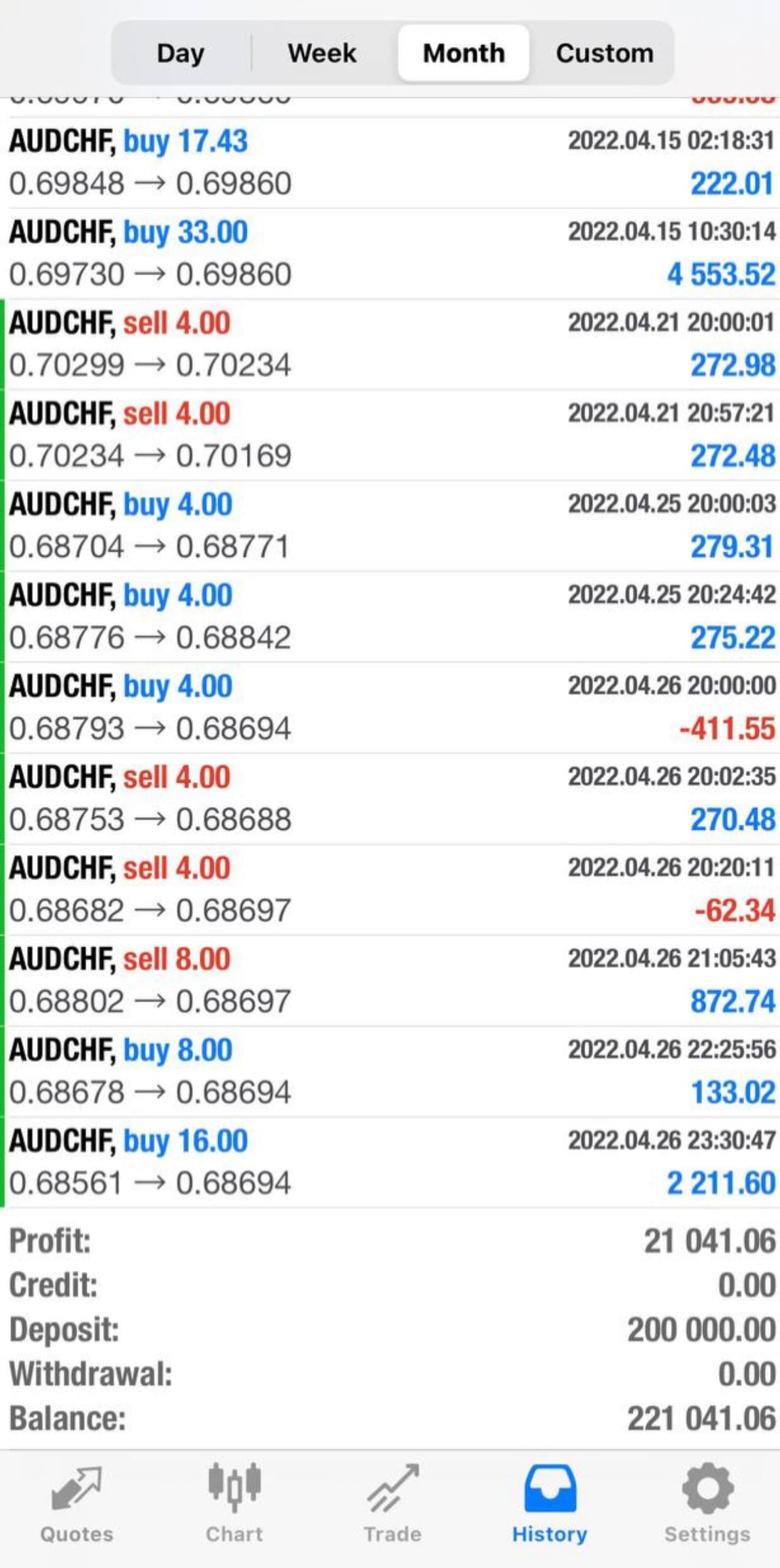Open the AUDCHF buy 33.00 trade details
This screenshot has height=1568, width=780.
[389, 254]
